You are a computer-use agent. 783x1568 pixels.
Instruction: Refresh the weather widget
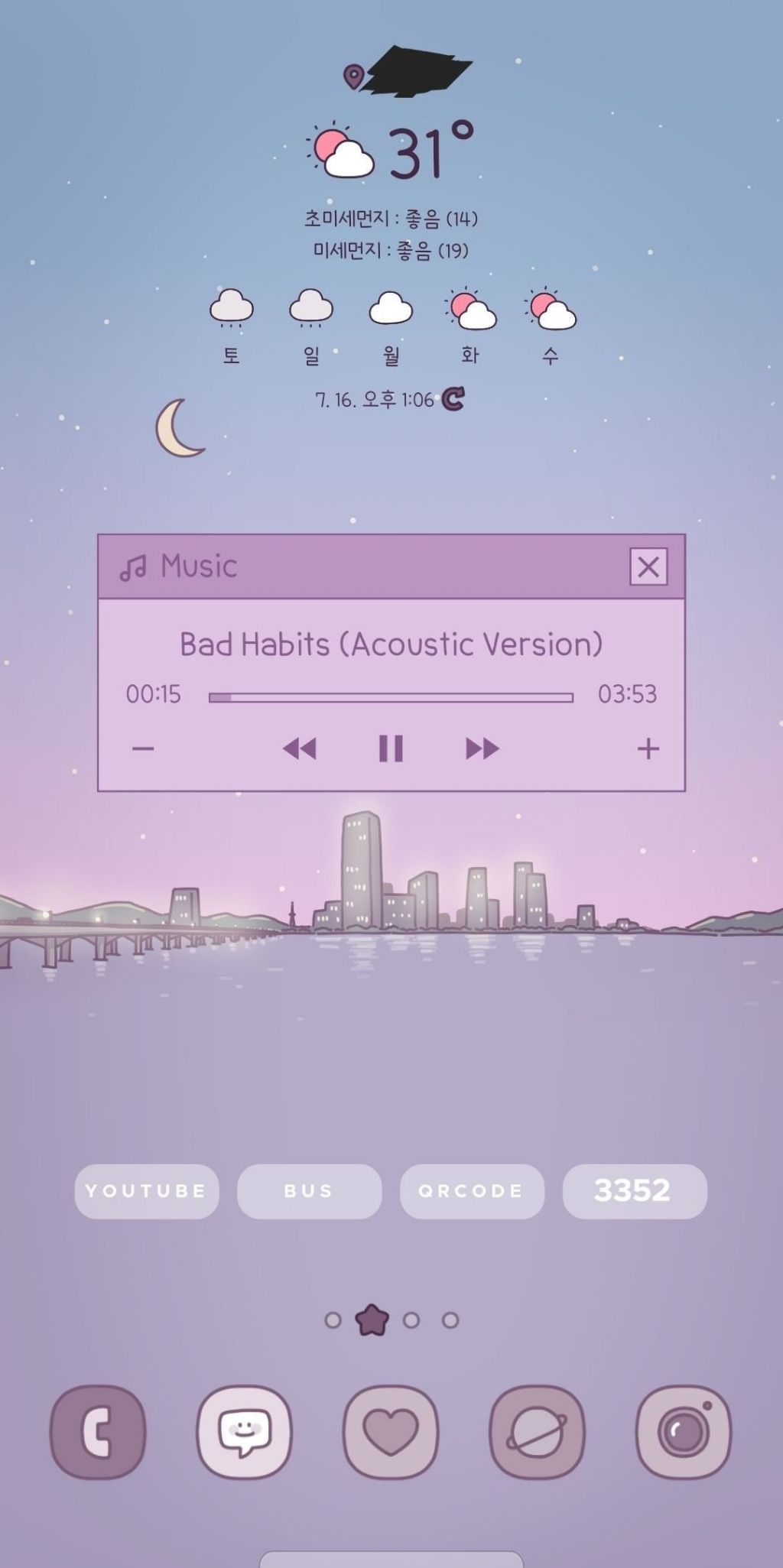[x=453, y=399]
